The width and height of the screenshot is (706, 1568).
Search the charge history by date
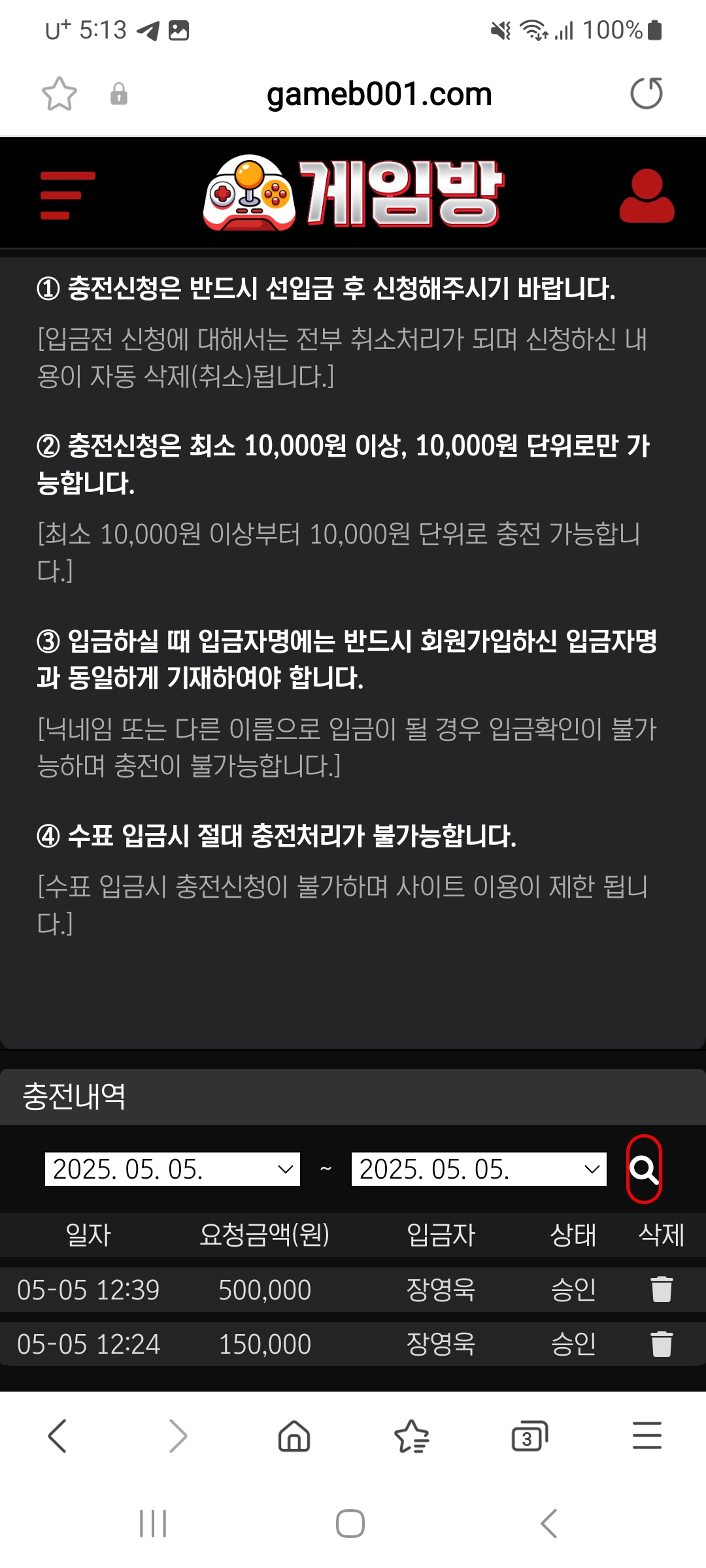tap(644, 1169)
